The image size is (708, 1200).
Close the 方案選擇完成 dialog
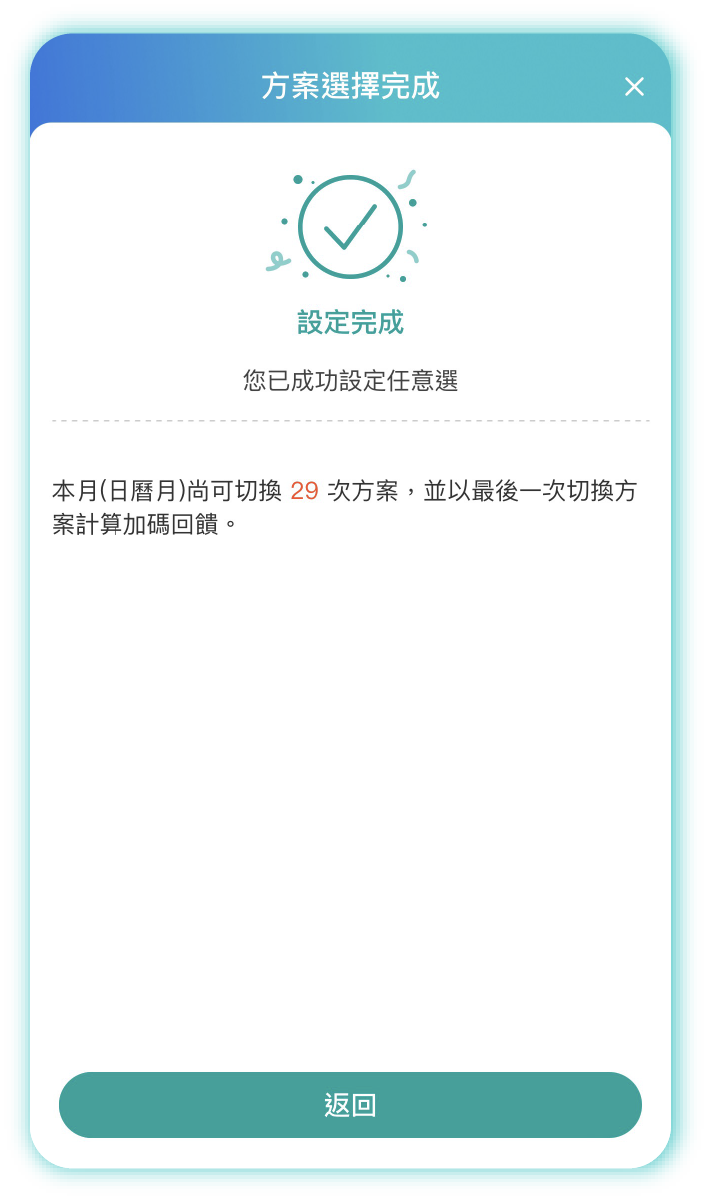pyautogui.click(x=634, y=87)
